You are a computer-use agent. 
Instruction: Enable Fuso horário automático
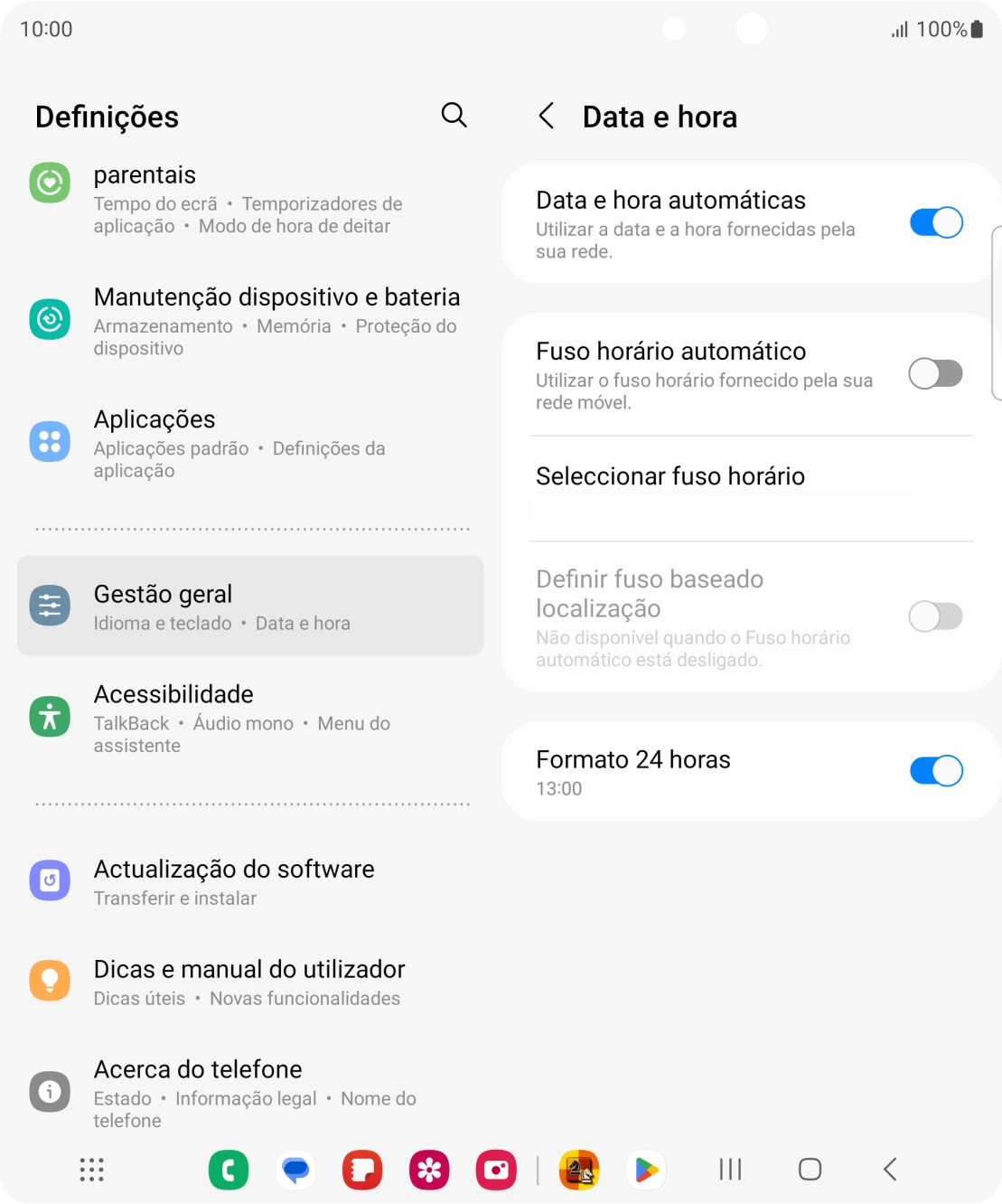936,372
